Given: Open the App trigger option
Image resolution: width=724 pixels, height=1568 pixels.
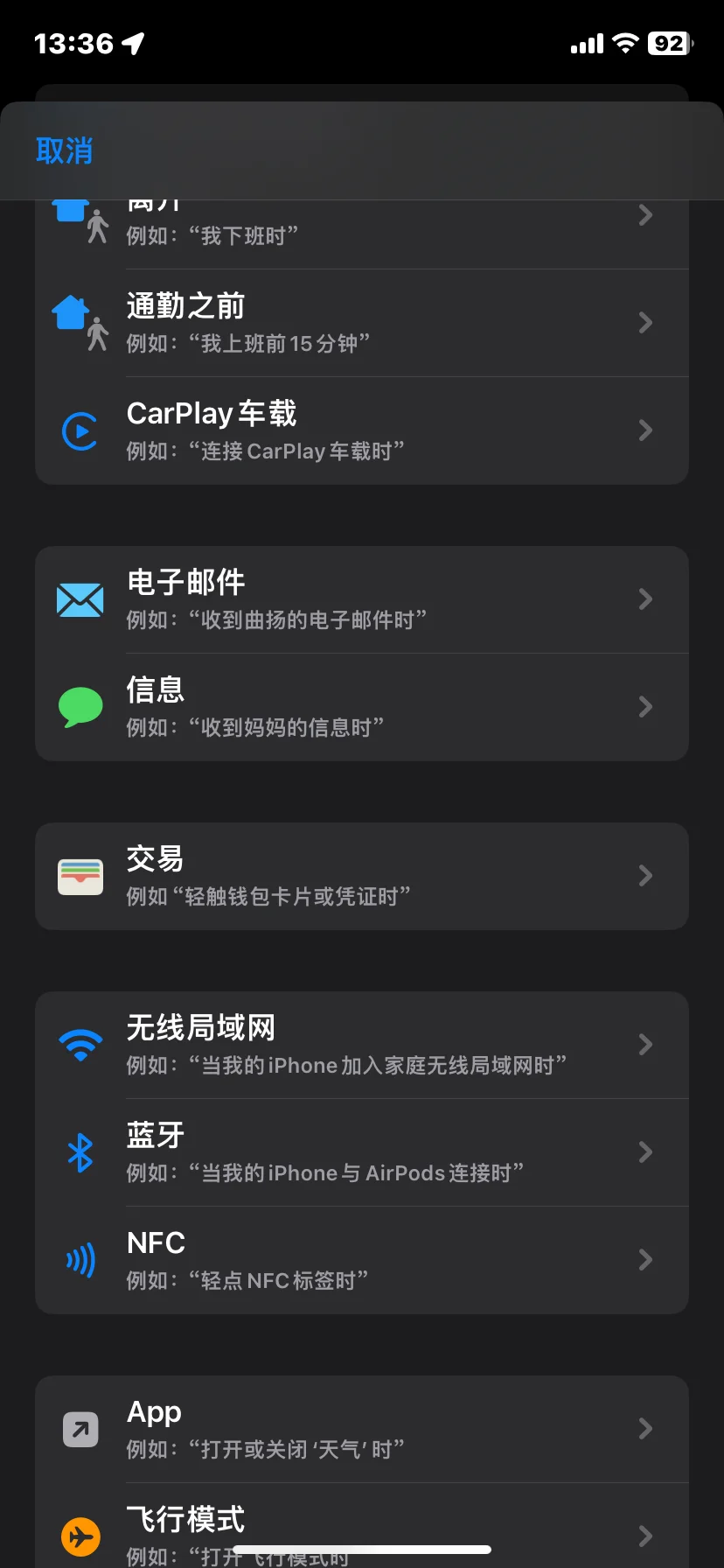Looking at the screenshot, I should [362, 1429].
